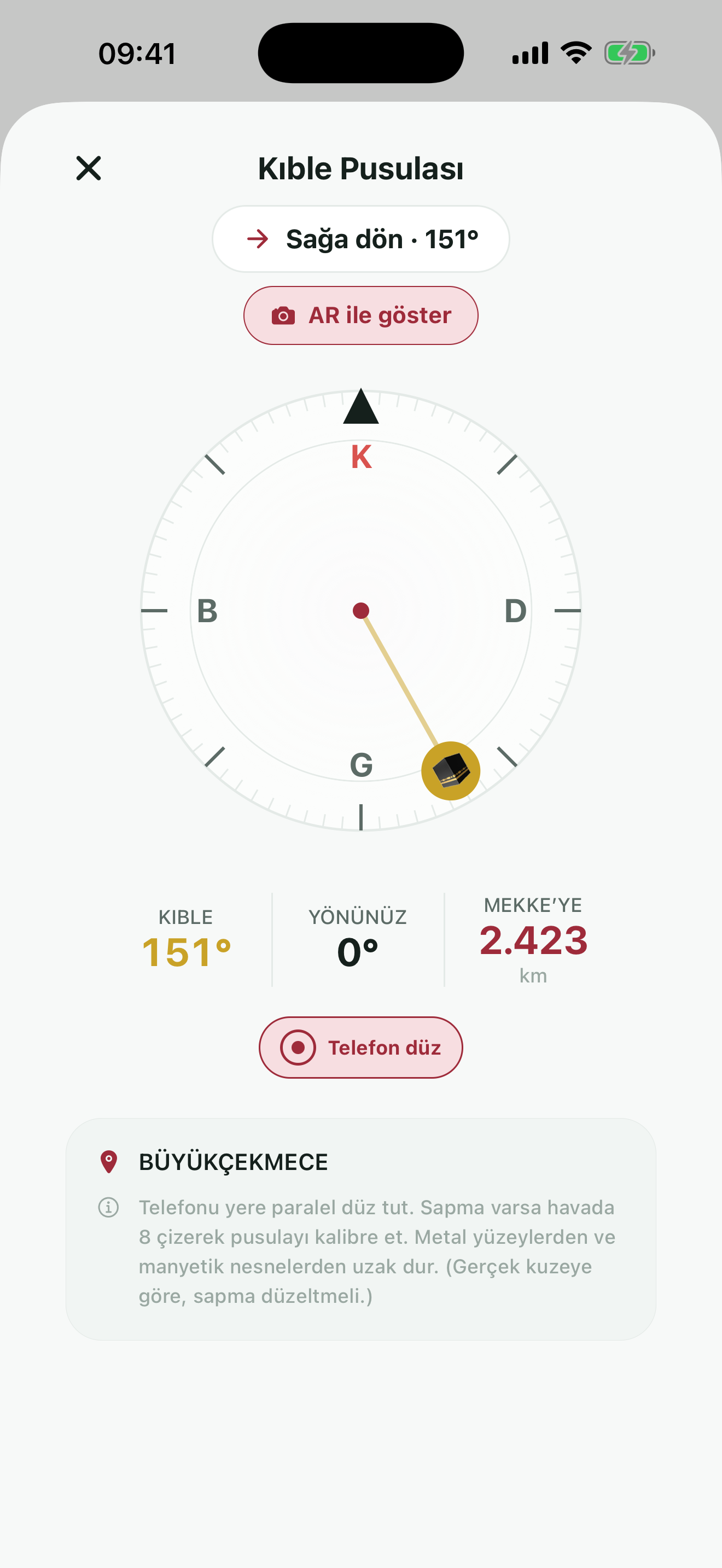This screenshot has height=1568, width=722.
Task: Open the AR ile göster camera view
Action: (x=361, y=315)
